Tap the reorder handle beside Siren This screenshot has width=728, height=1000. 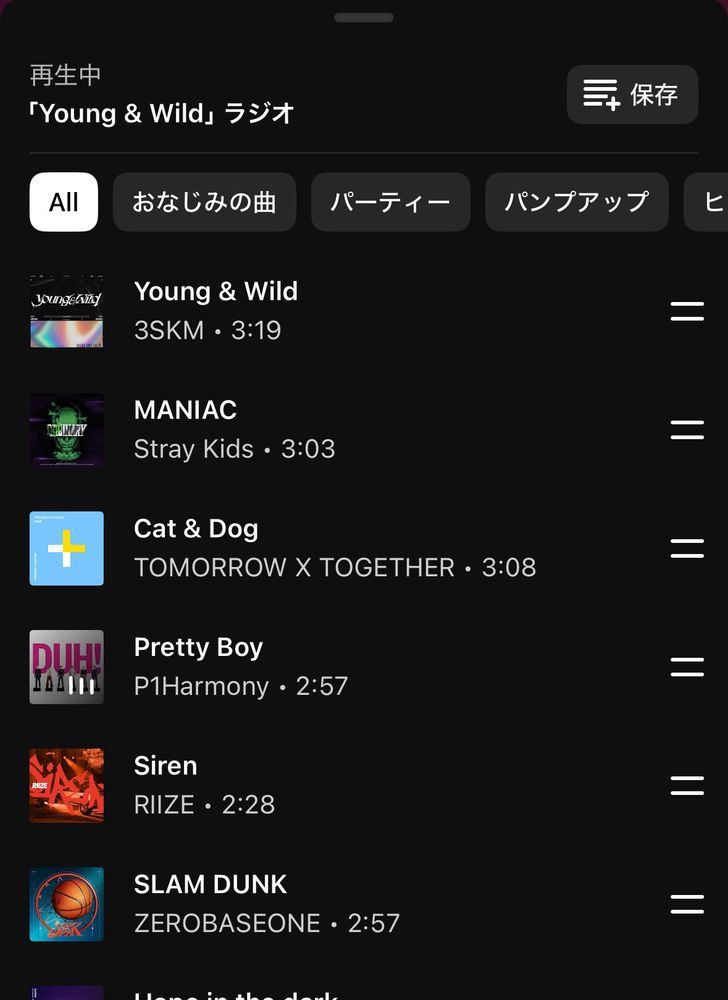click(687, 786)
